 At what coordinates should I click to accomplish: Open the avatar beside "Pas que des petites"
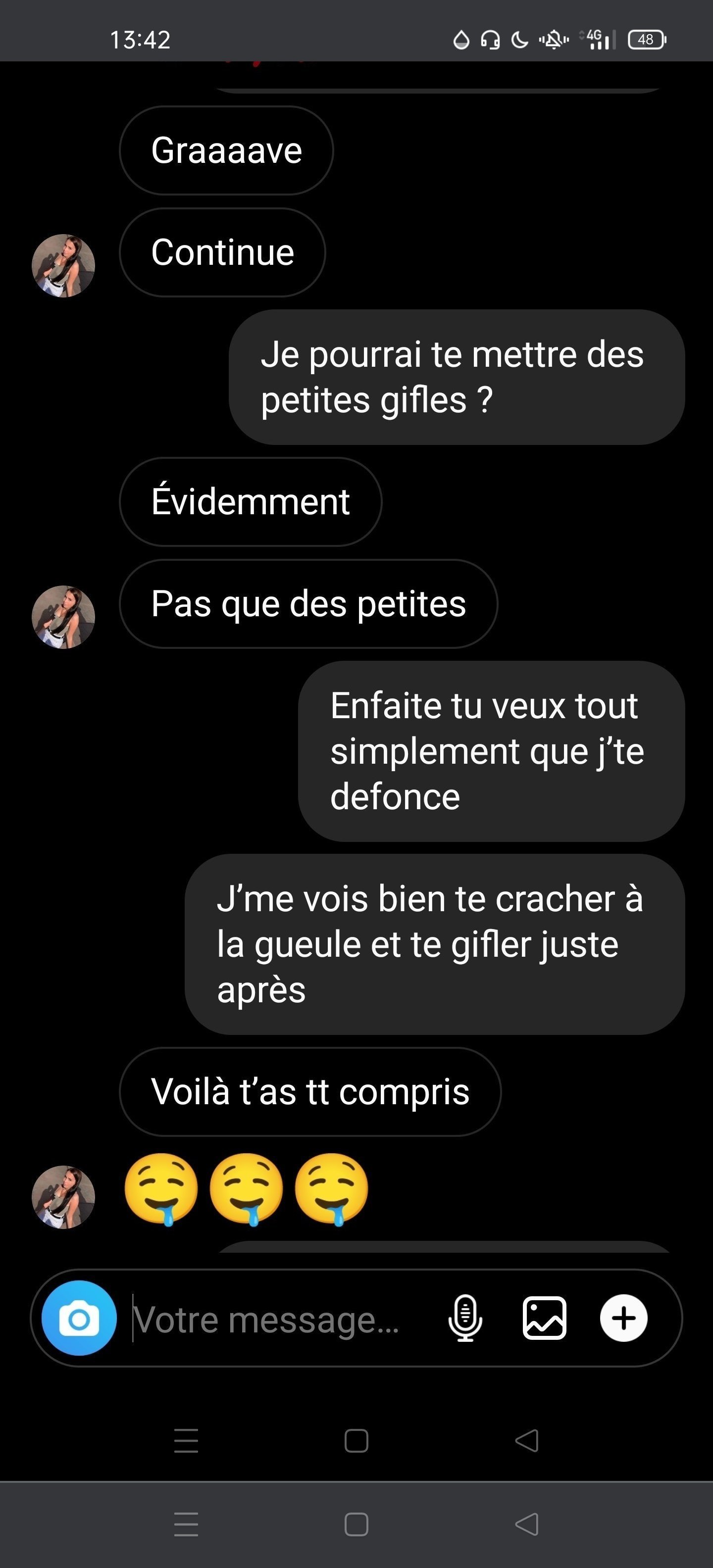[63, 617]
